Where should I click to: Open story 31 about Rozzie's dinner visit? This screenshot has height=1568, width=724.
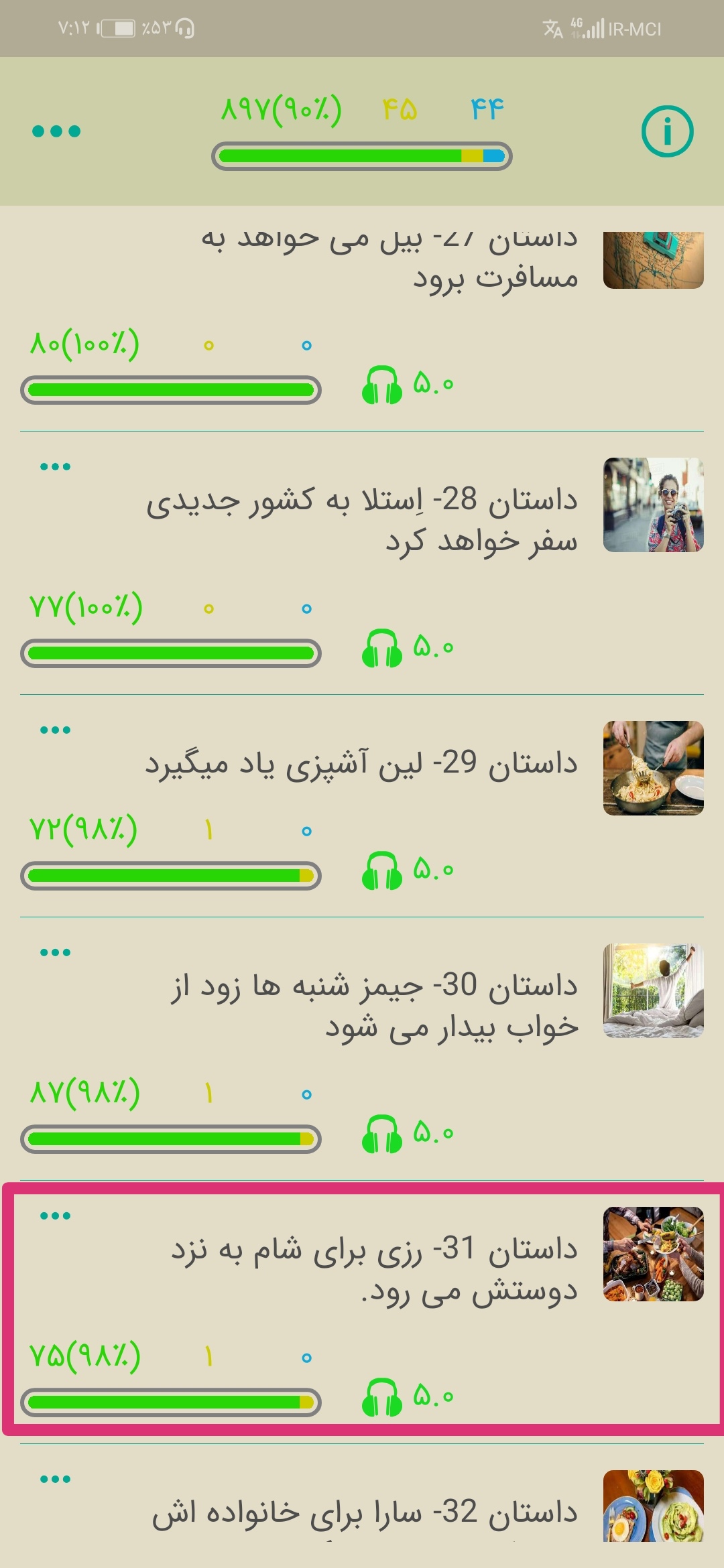click(374, 1268)
